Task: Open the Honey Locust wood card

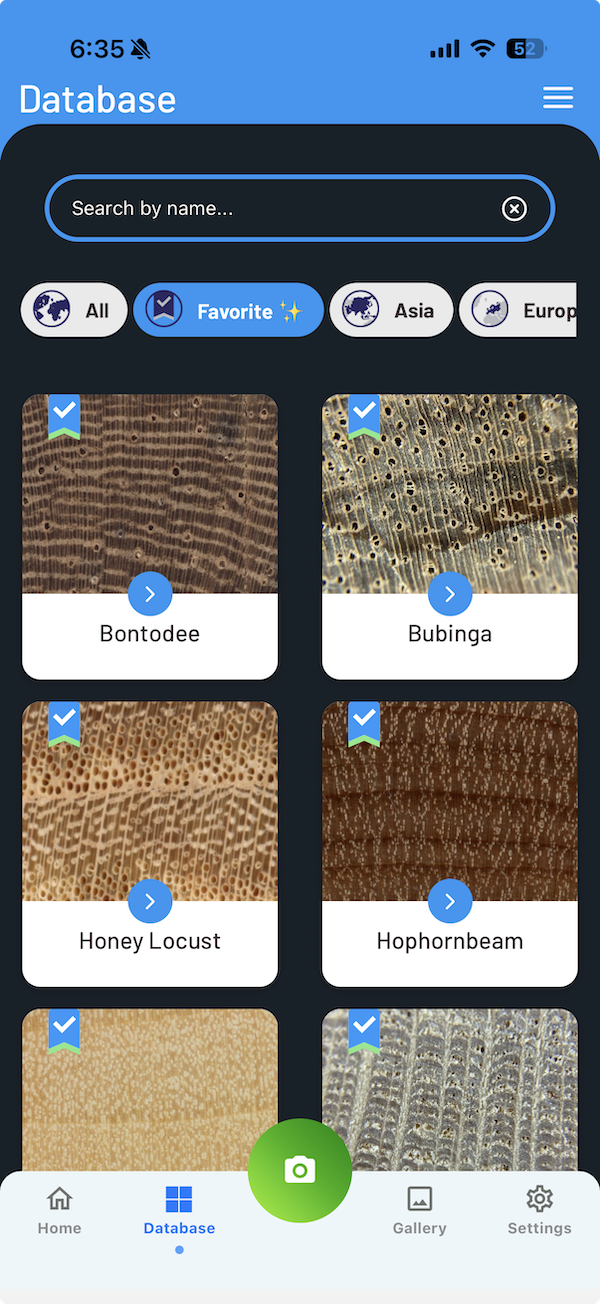Action: [x=150, y=941]
